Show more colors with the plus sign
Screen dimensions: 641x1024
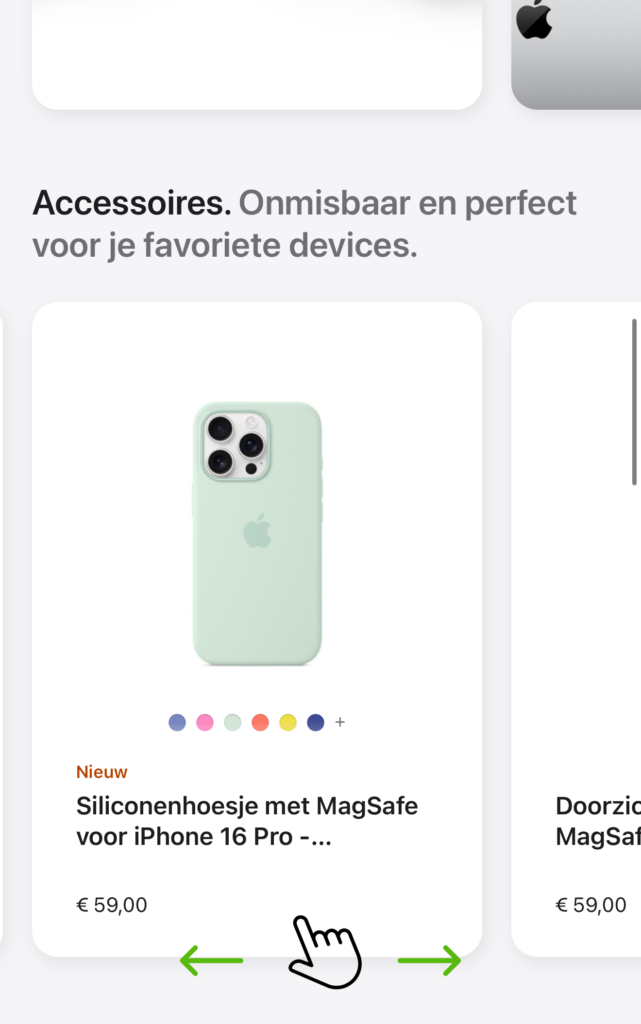(x=340, y=722)
